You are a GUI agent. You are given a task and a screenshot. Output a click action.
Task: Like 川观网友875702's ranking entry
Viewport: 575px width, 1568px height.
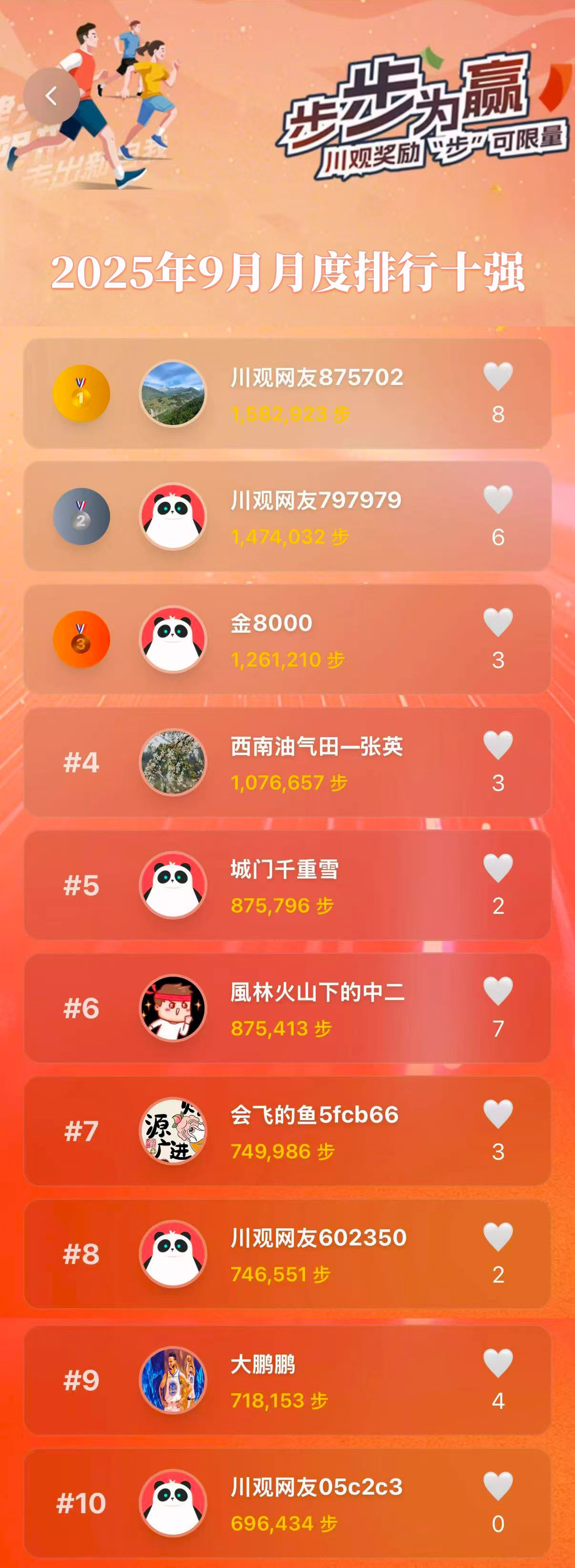pyautogui.click(x=498, y=376)
